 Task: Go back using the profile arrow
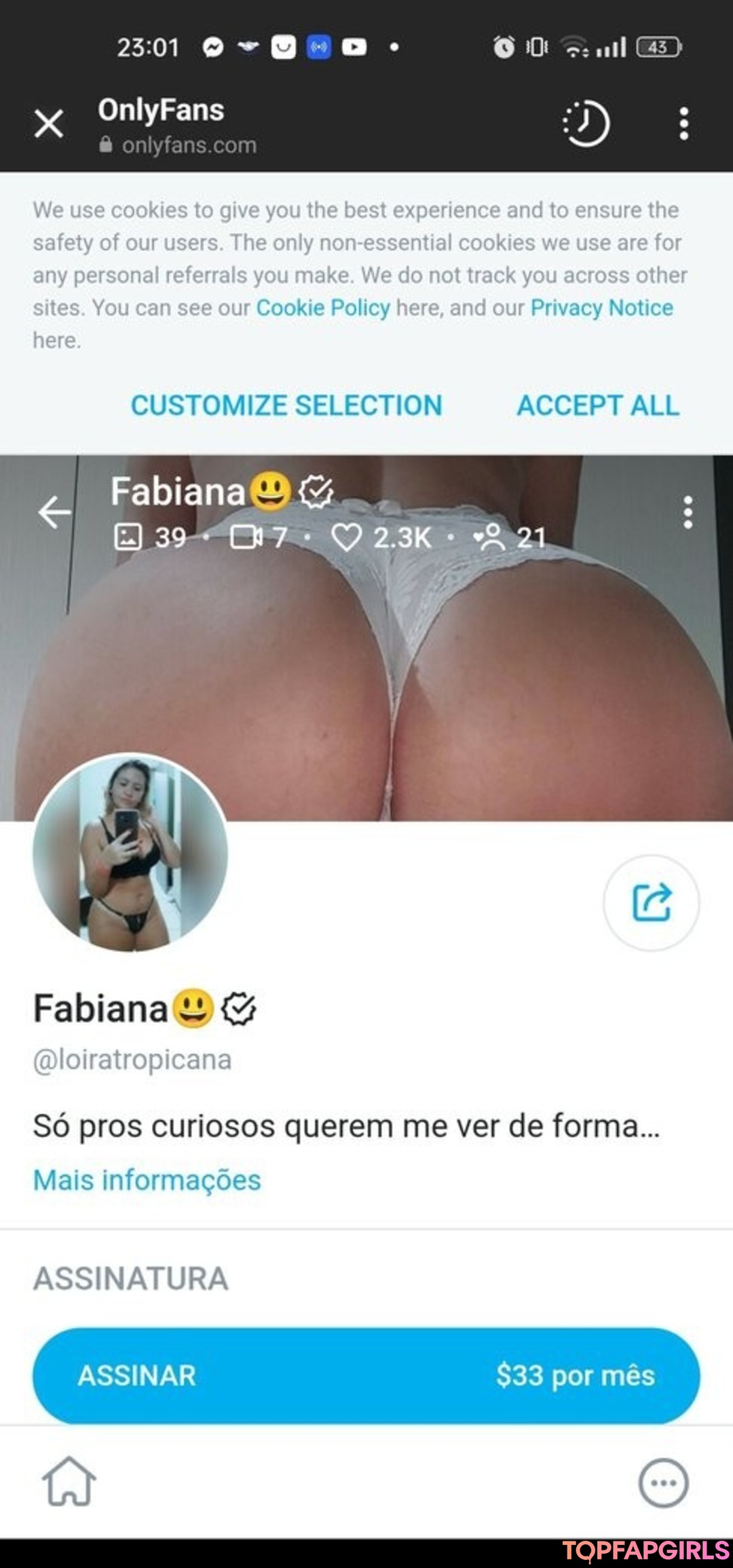click(x=54, y=512)
